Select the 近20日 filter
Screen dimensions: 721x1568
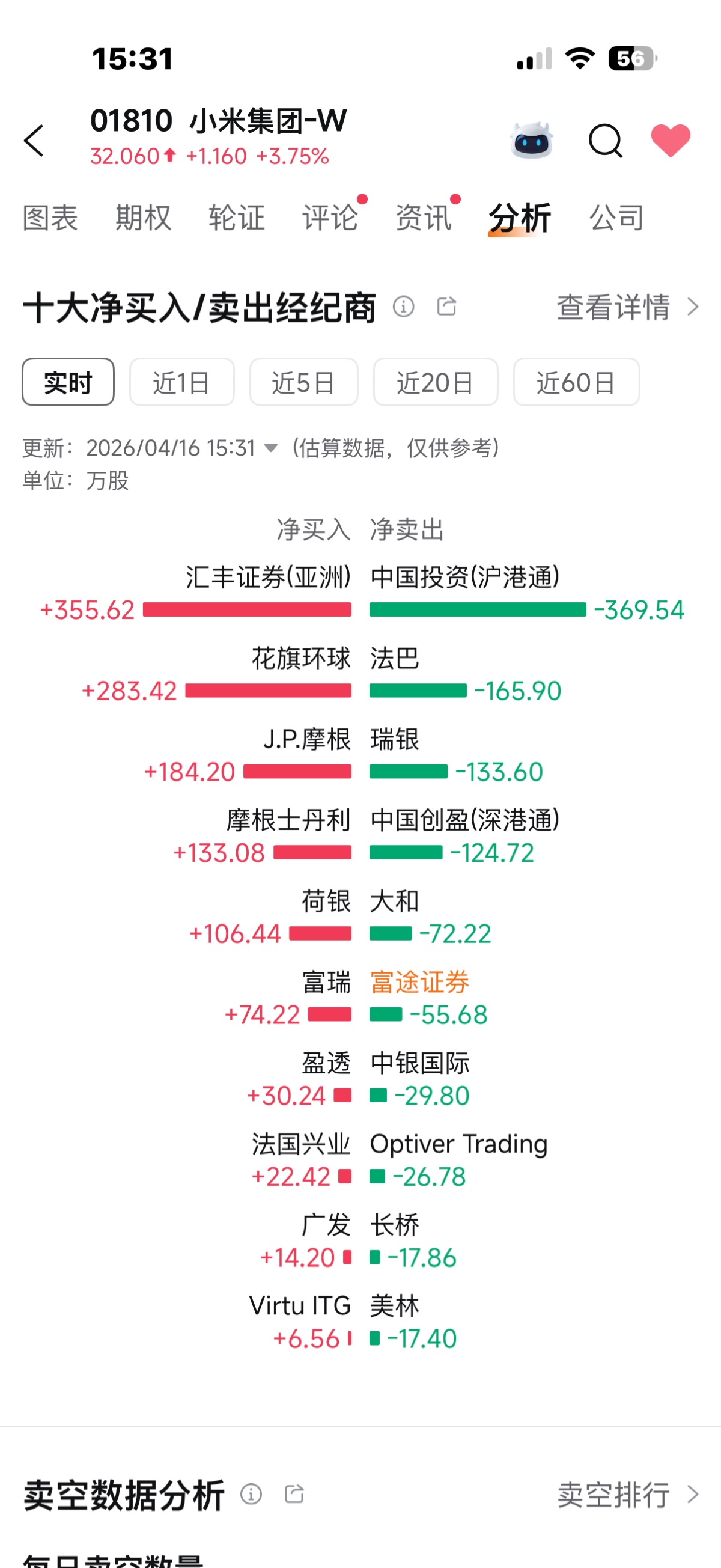tap(435, 382)
